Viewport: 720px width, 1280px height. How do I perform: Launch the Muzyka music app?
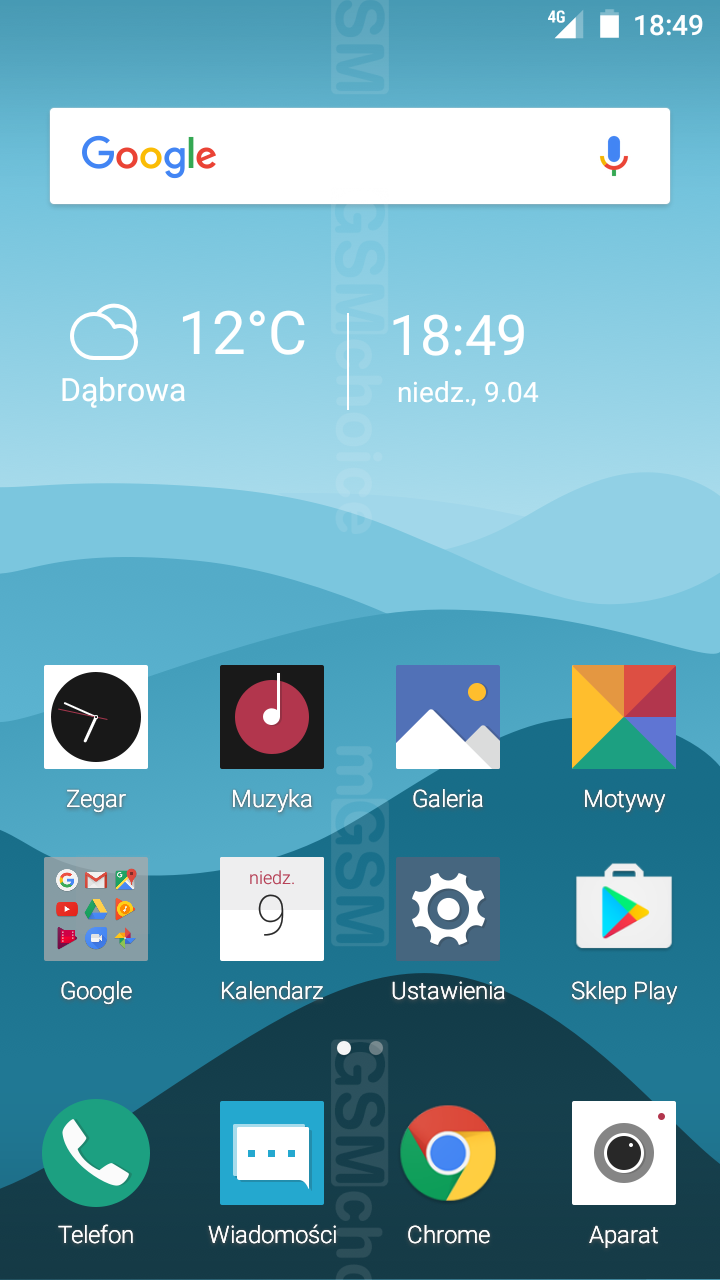click(272, 717)
